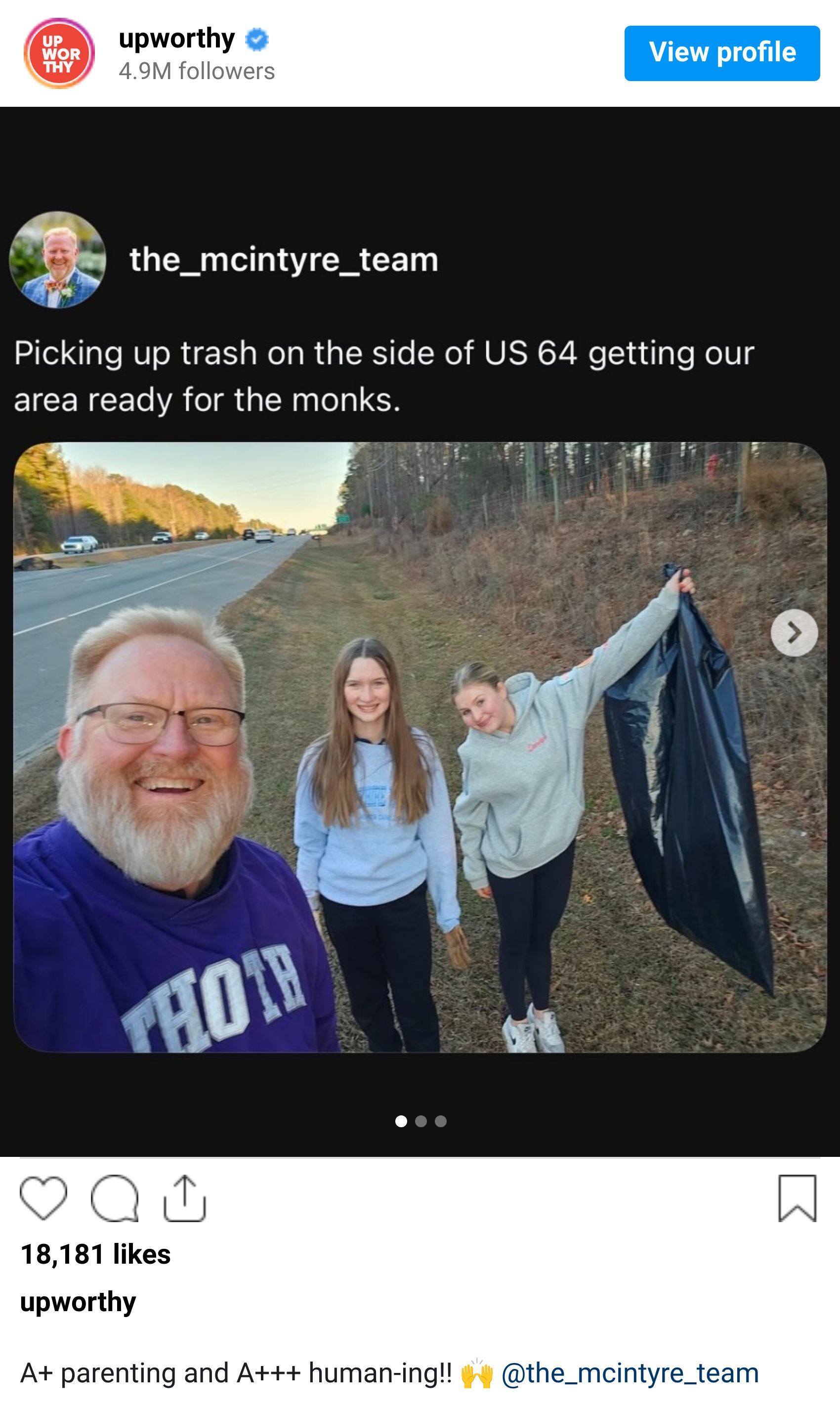Bookmark this post
Image resolution: width=840 pixels, height=1412 pixels.
[797, 1197]
